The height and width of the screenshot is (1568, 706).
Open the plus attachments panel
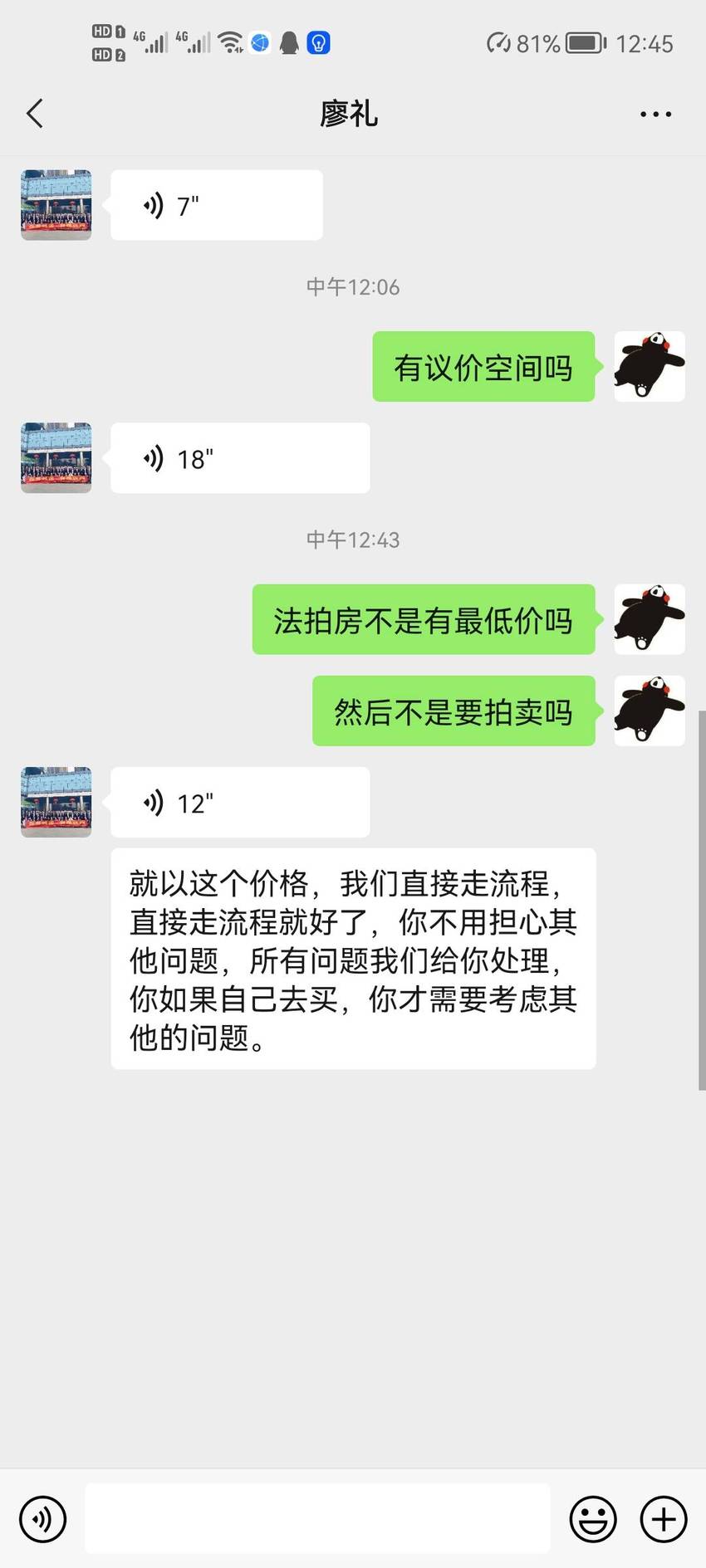point(664,1519)
